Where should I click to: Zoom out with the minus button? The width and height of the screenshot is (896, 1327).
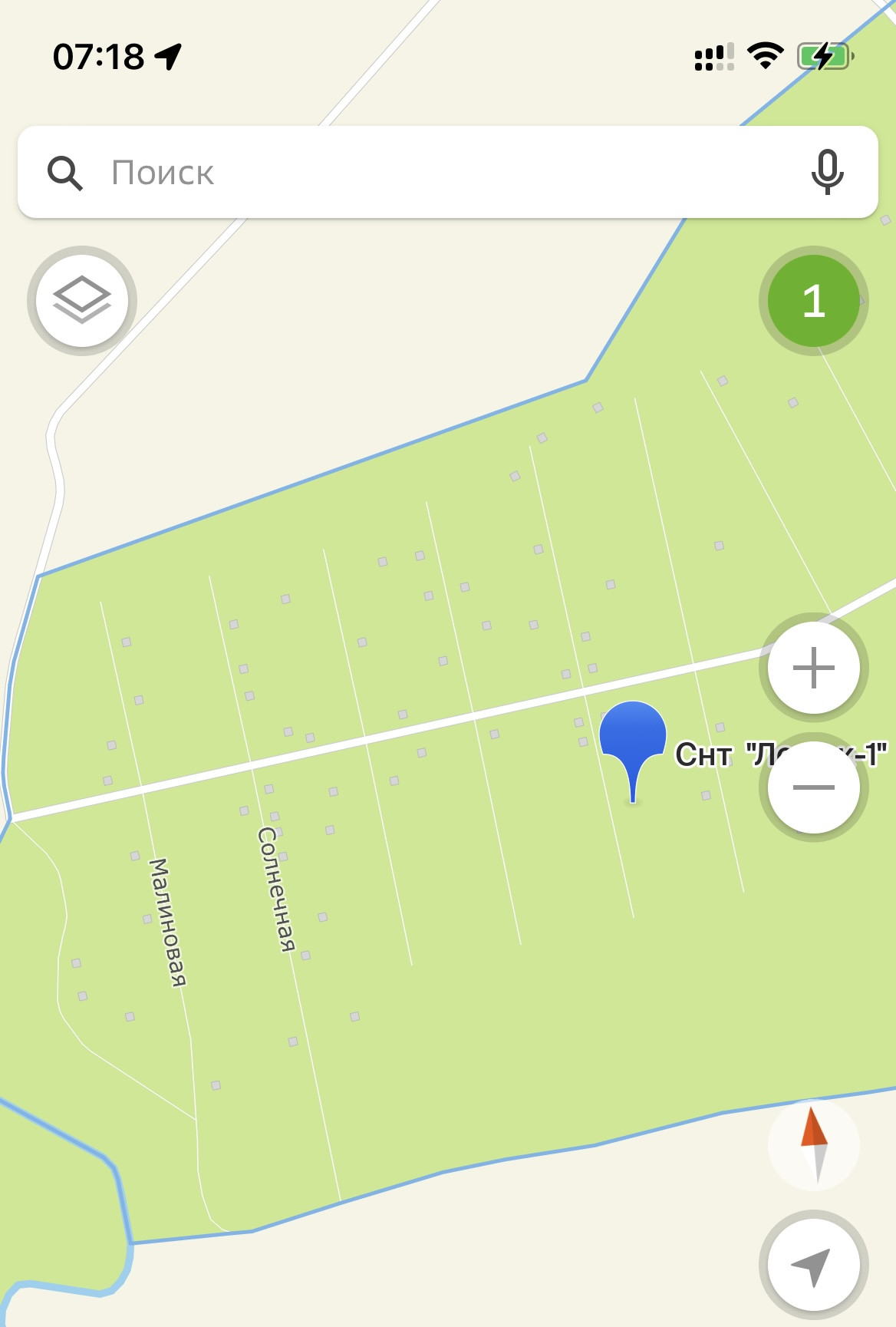coord(813,787)
